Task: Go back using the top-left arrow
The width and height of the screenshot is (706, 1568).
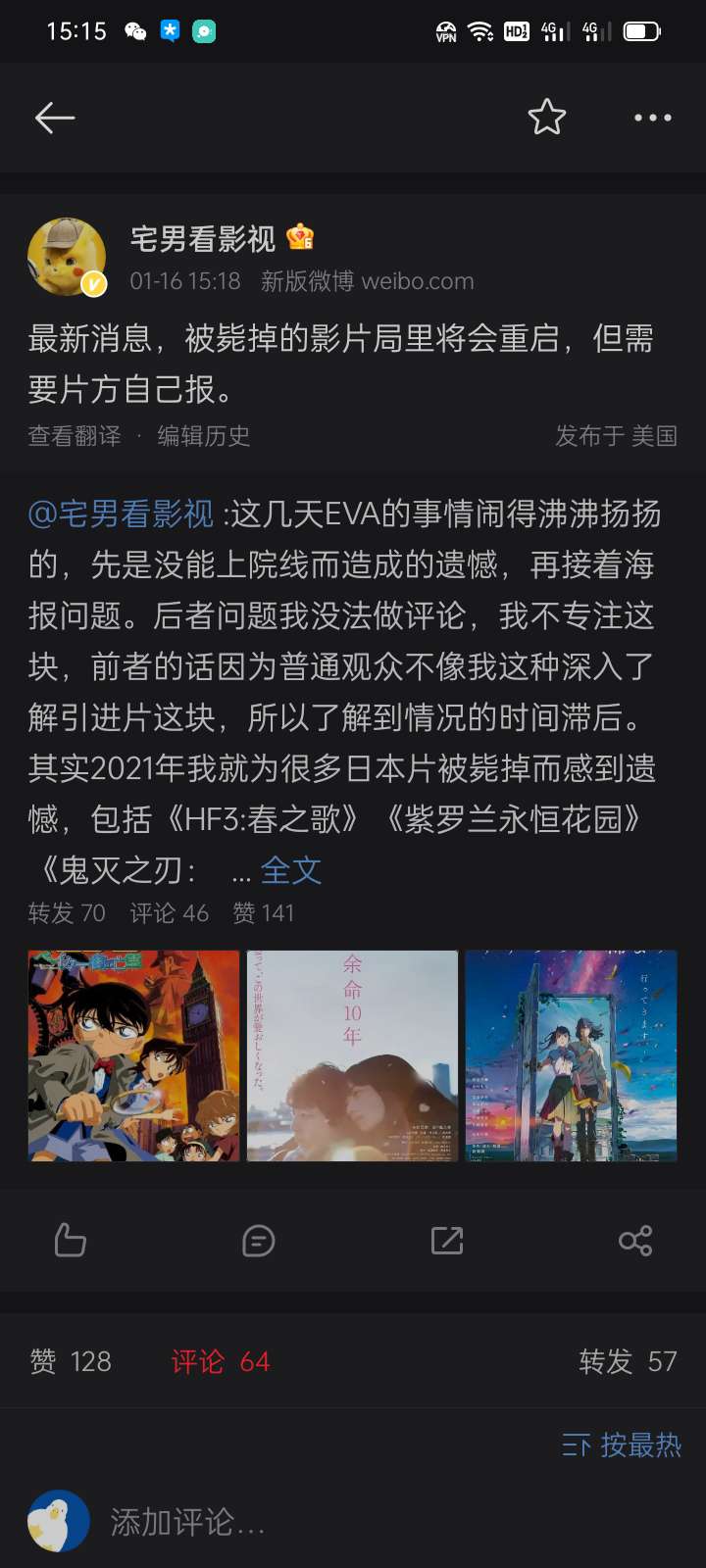Action: pyautogui.click(x=55, y=118)
